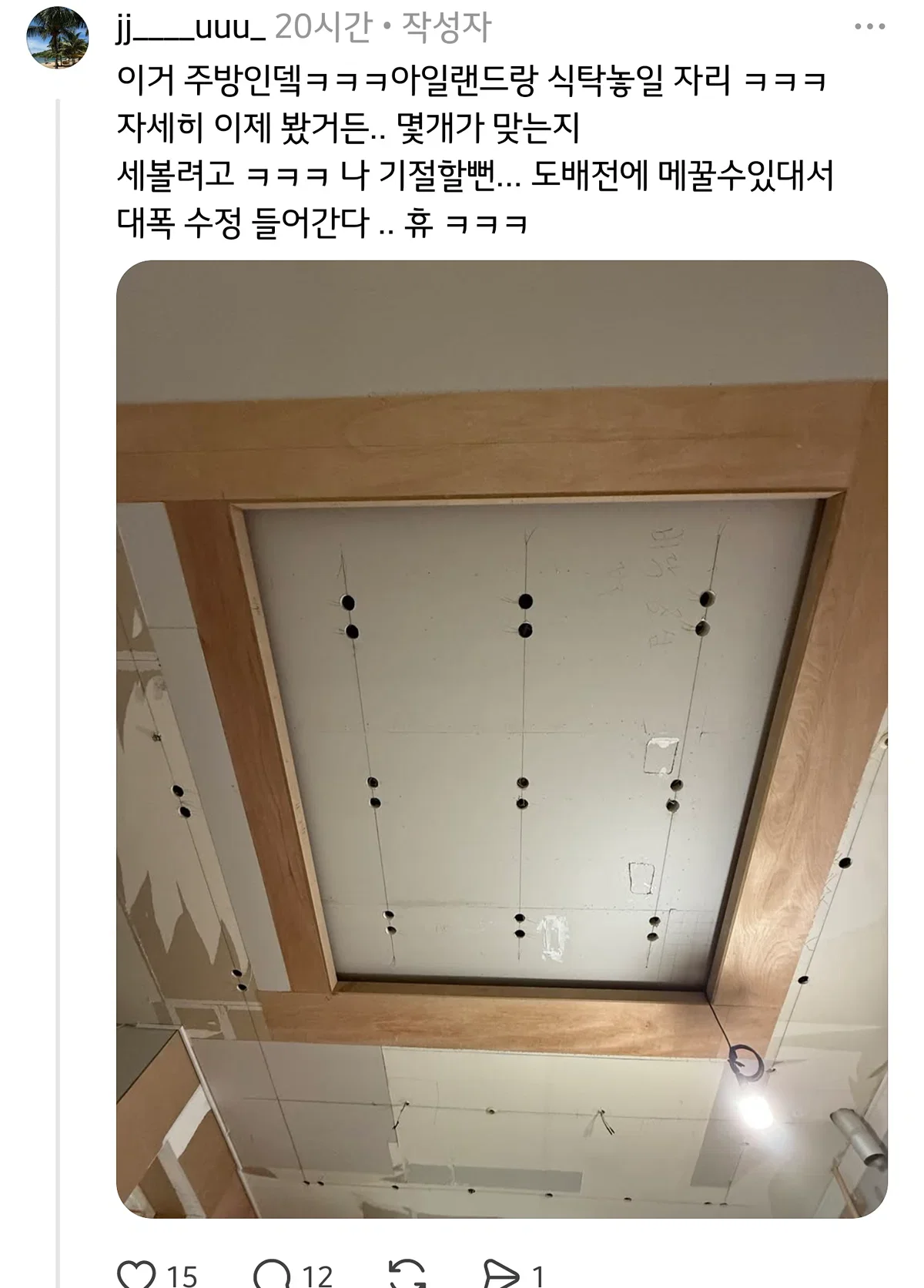
Task: Tap the username jj____uuu_
Action: [x=190, y=28]
